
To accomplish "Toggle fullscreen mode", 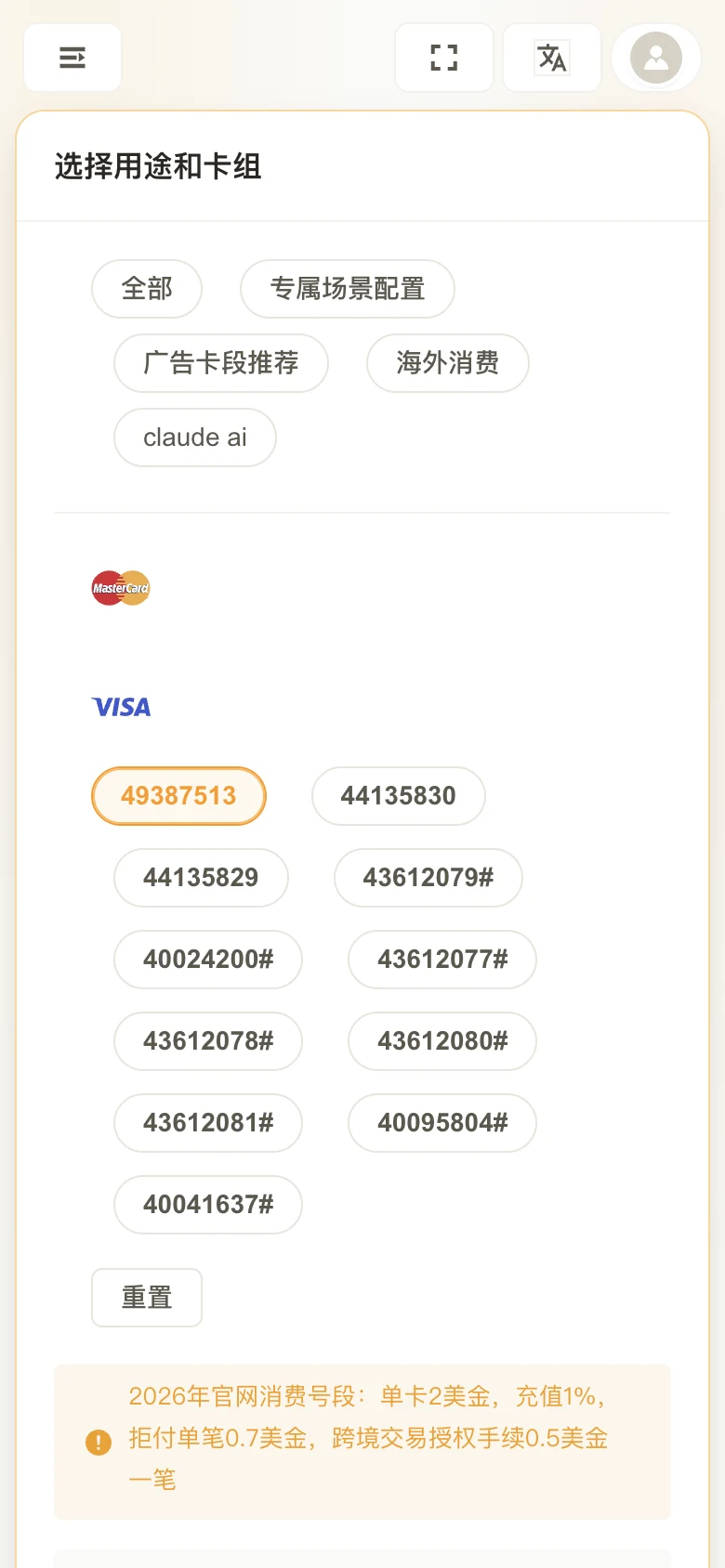I will pos(444,58).
